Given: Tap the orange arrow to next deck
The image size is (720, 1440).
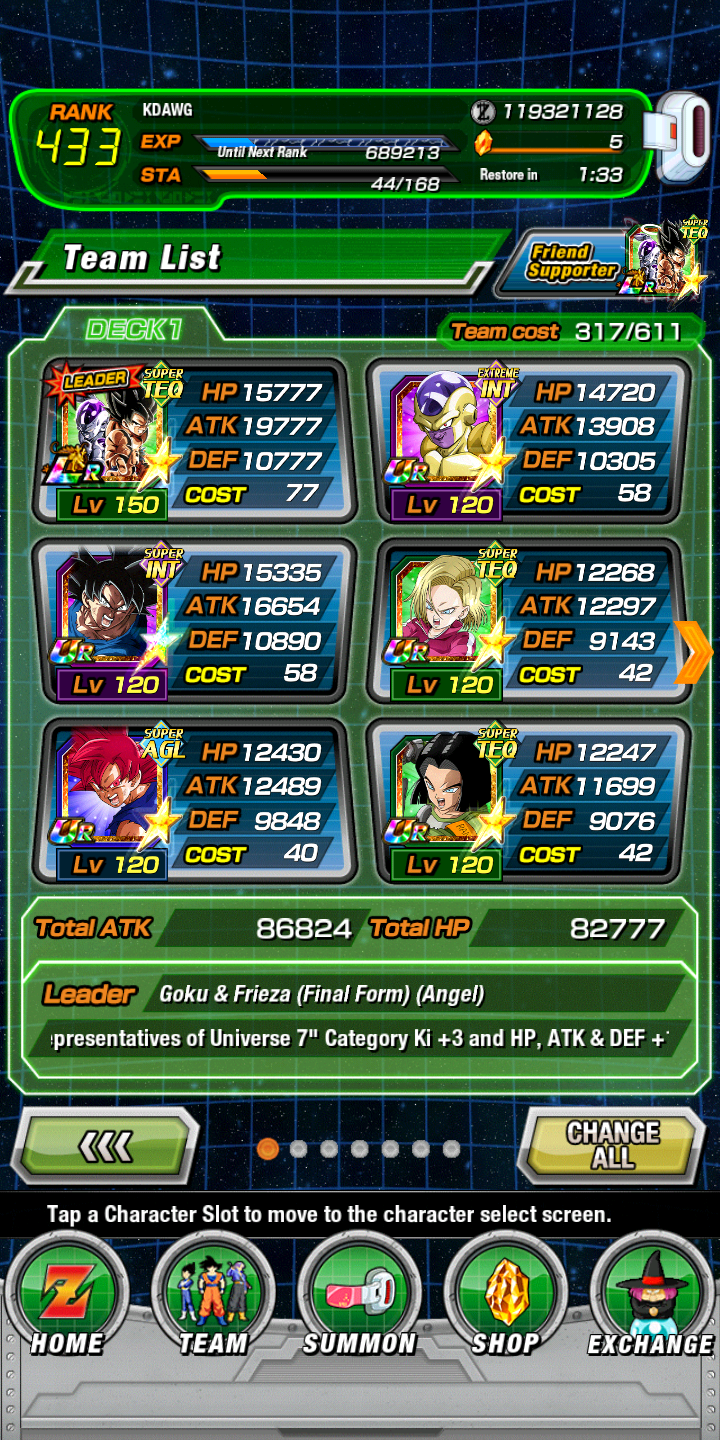Looking at the screenshot, I should pyautogui.click(x=693, y=652).
